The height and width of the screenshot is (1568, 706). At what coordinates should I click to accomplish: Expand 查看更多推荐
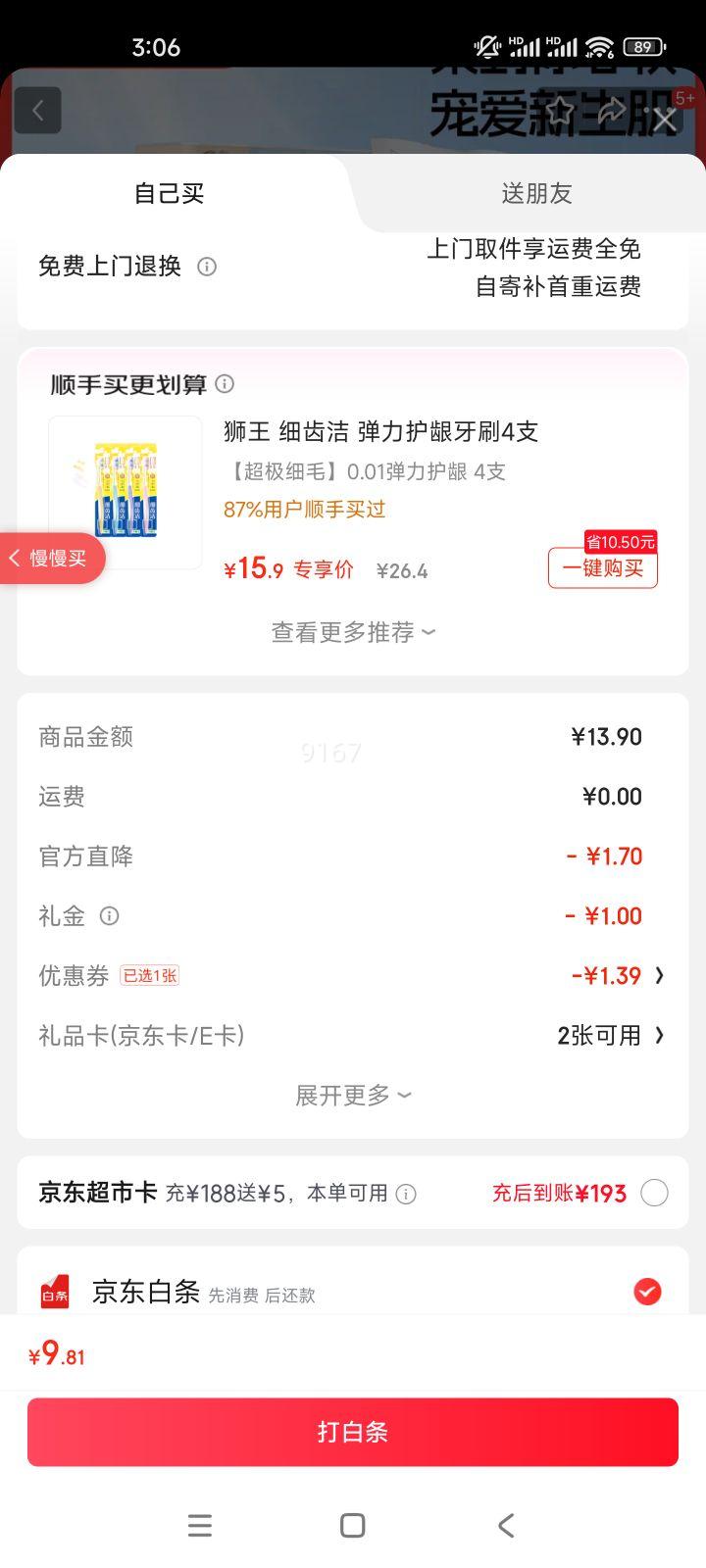tap(353, 632)
